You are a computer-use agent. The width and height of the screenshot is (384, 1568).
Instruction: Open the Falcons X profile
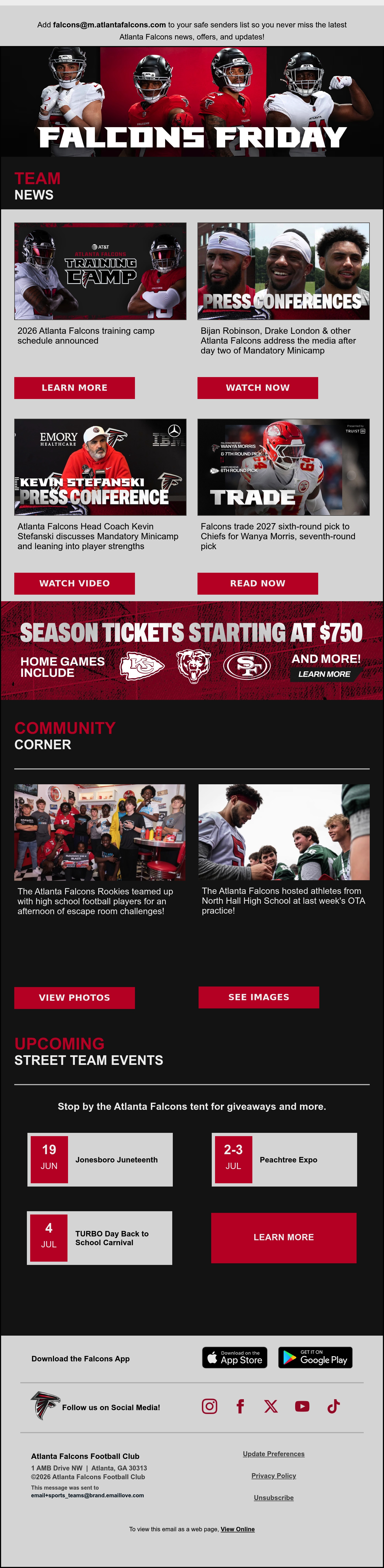(271, 1406)
